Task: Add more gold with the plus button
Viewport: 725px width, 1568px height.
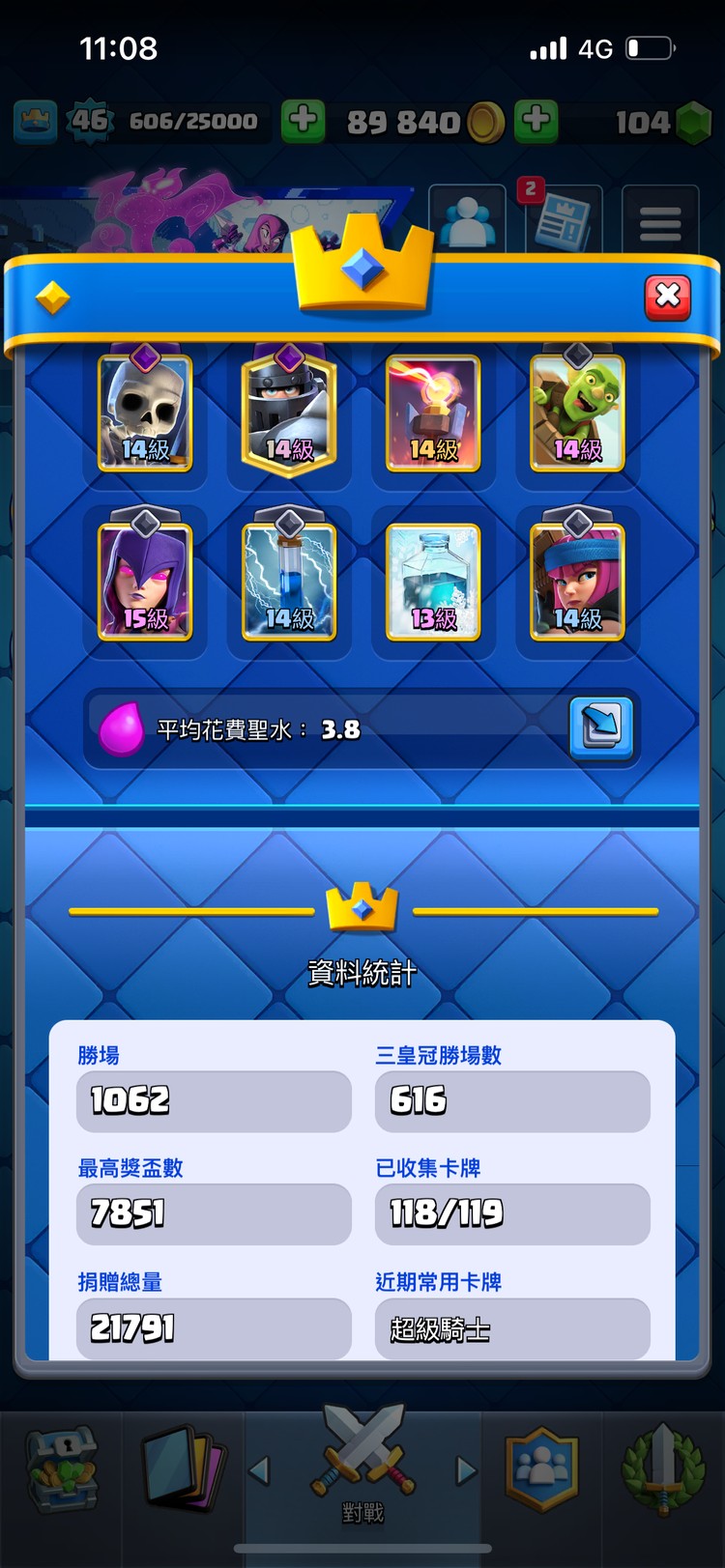Action: click(304, 121)
